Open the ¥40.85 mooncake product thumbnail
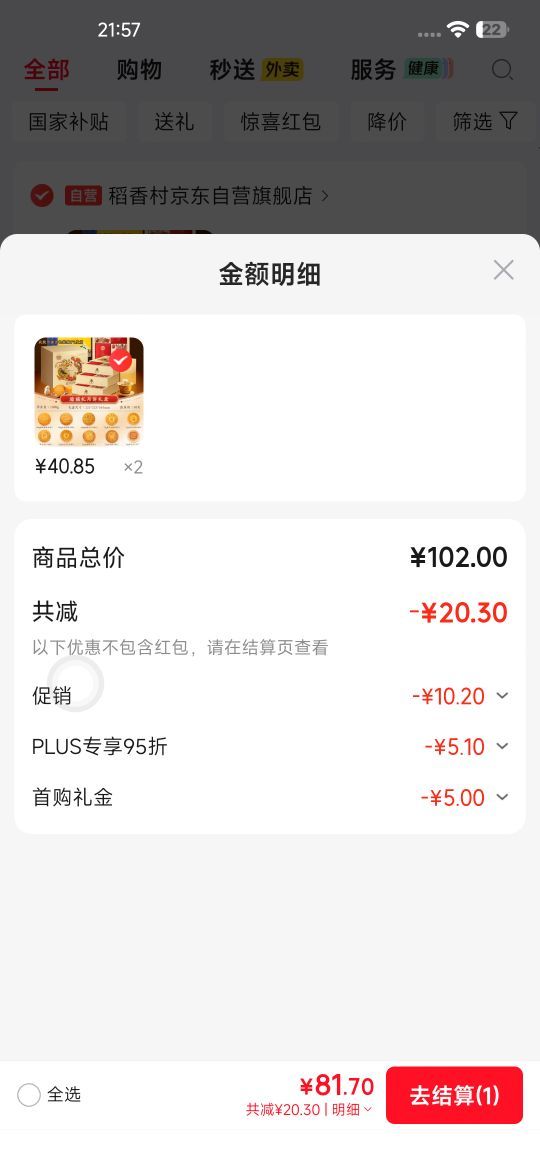The height and width of the screenshot is (1170, 540). click(x=89, y=392)
